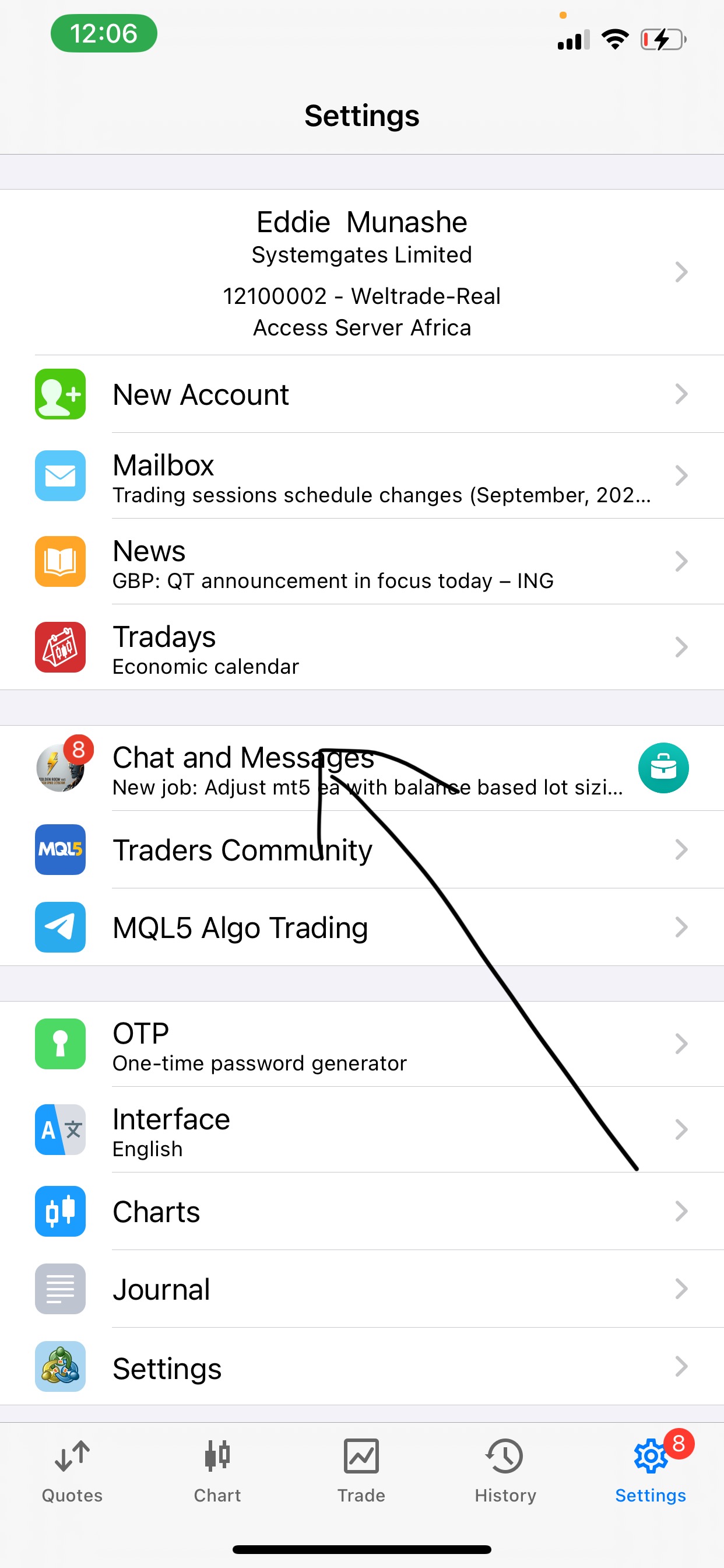Open Eddie Munashe account details
This screenshot has width=724, height=1568.
361,272
